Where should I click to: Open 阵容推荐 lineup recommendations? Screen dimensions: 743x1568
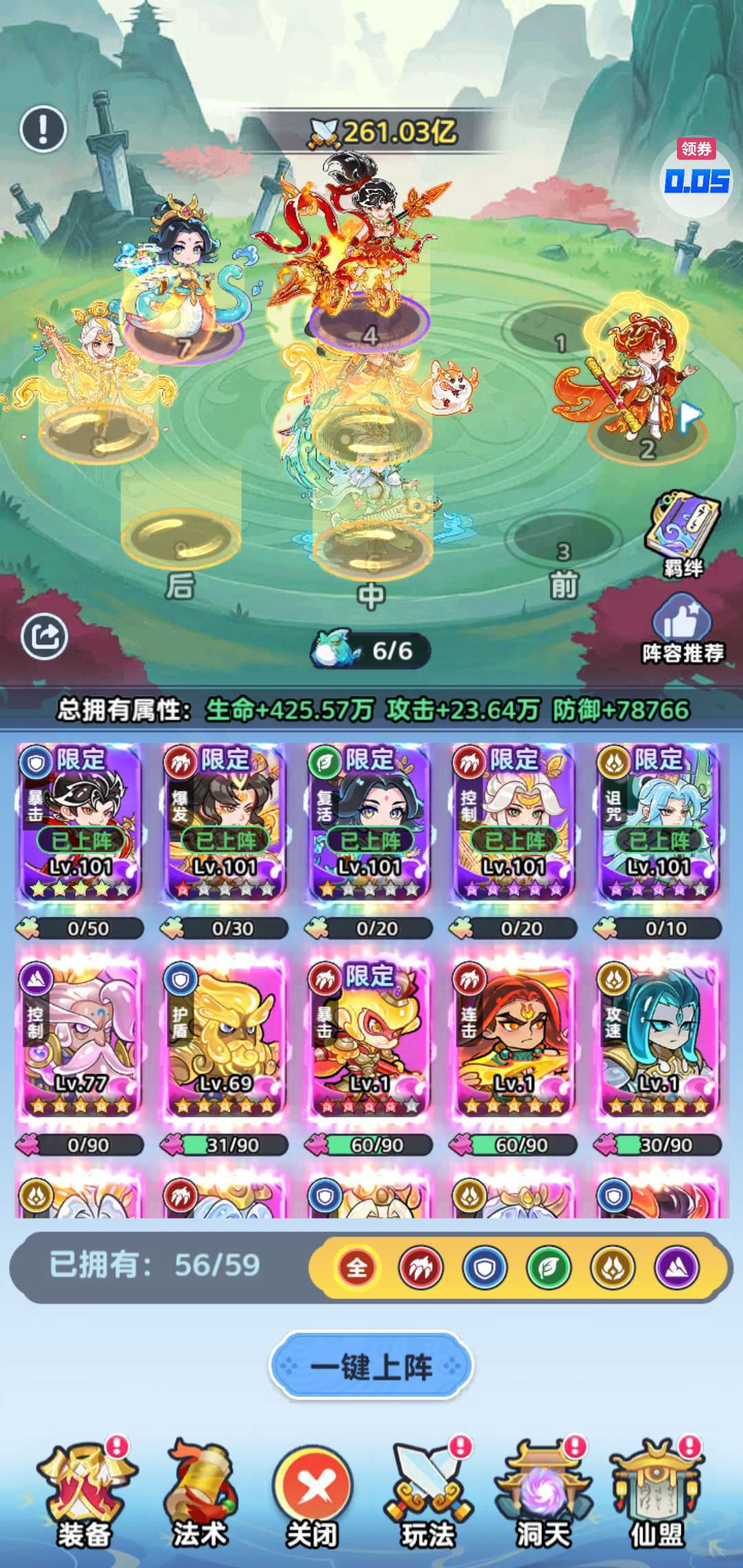[683, 629]
